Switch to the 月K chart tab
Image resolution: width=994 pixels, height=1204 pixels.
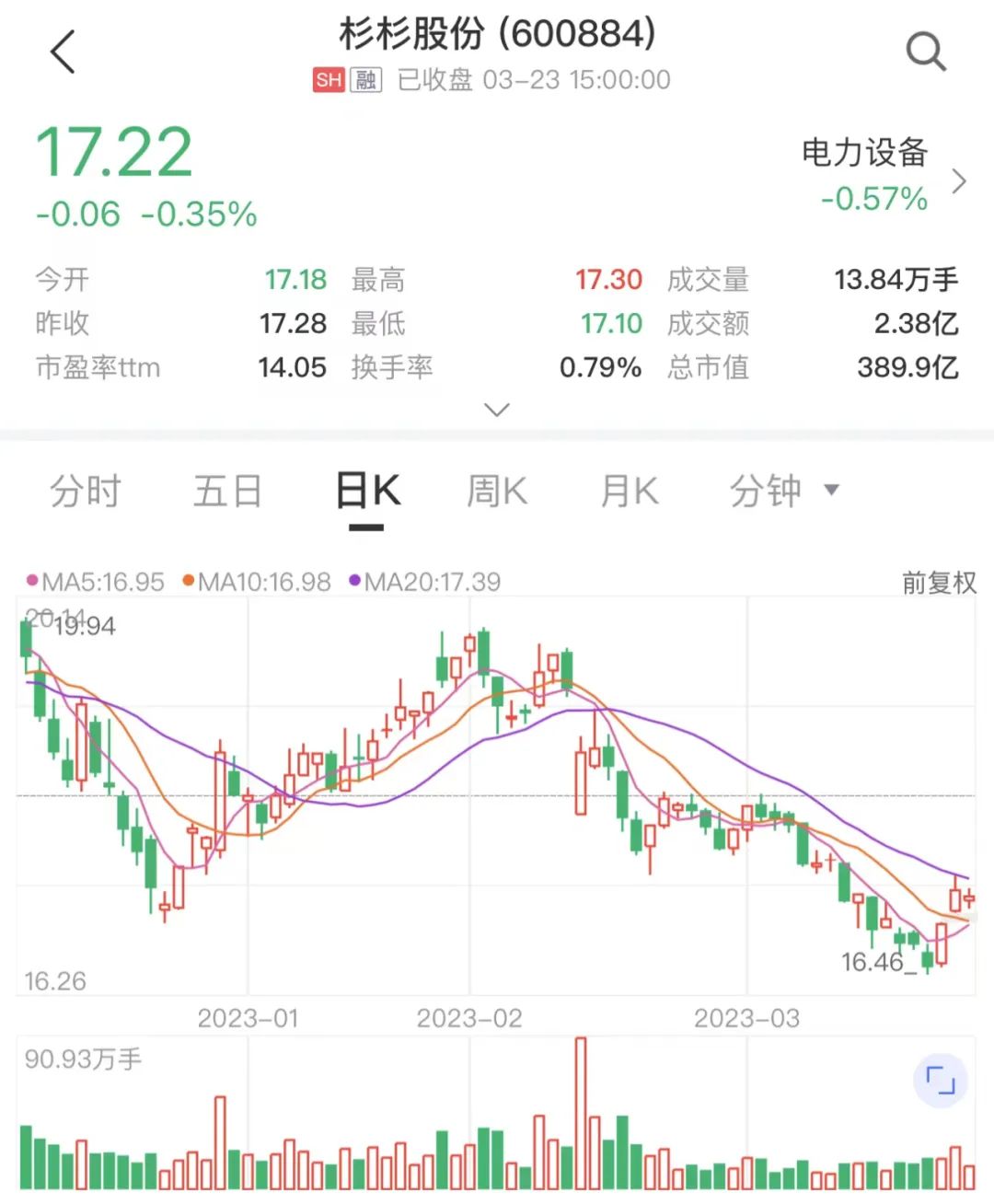[x=630, y=491]
